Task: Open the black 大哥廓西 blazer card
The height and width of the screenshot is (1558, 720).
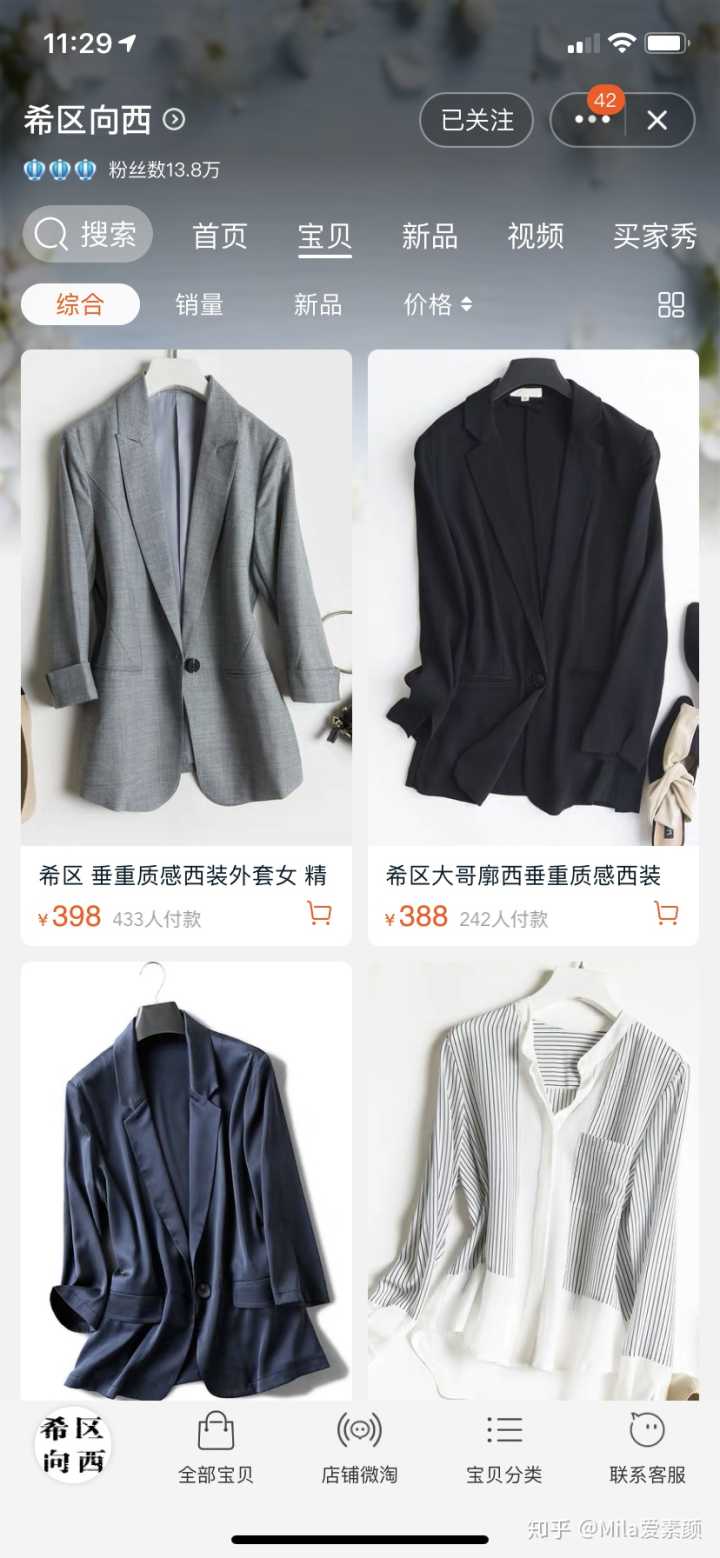Action: coord(533,600)
